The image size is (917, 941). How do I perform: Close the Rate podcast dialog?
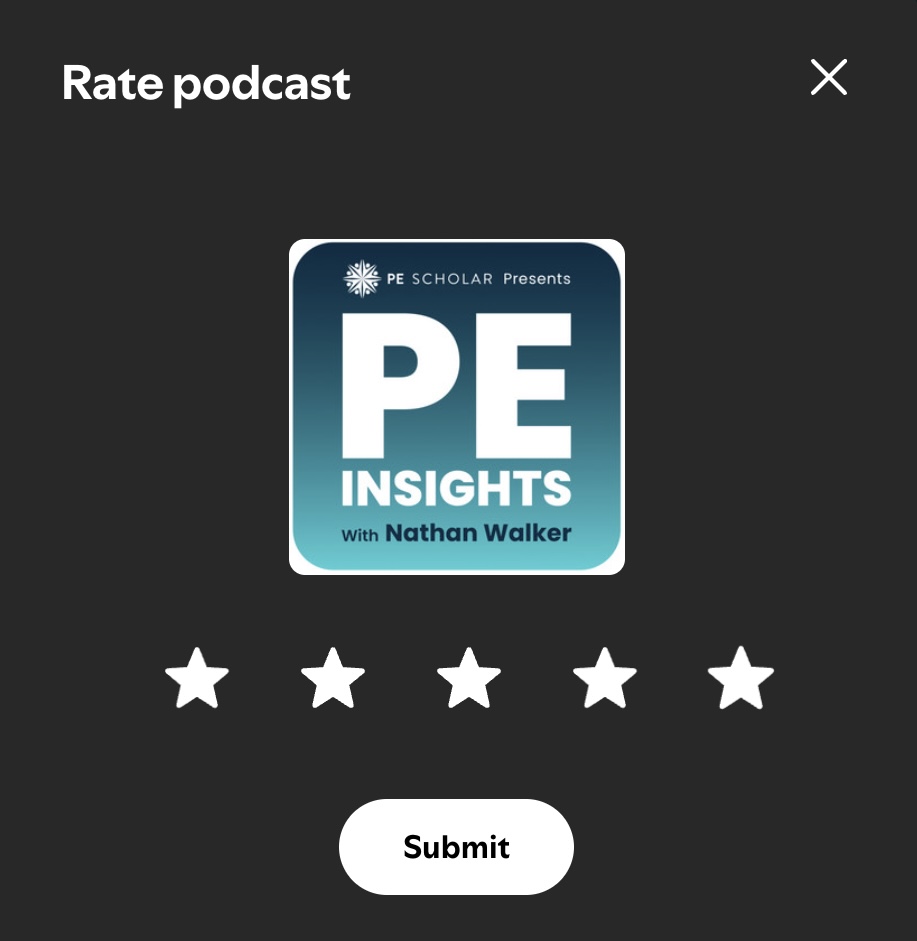pyautogui.click(x=828, y=77)
